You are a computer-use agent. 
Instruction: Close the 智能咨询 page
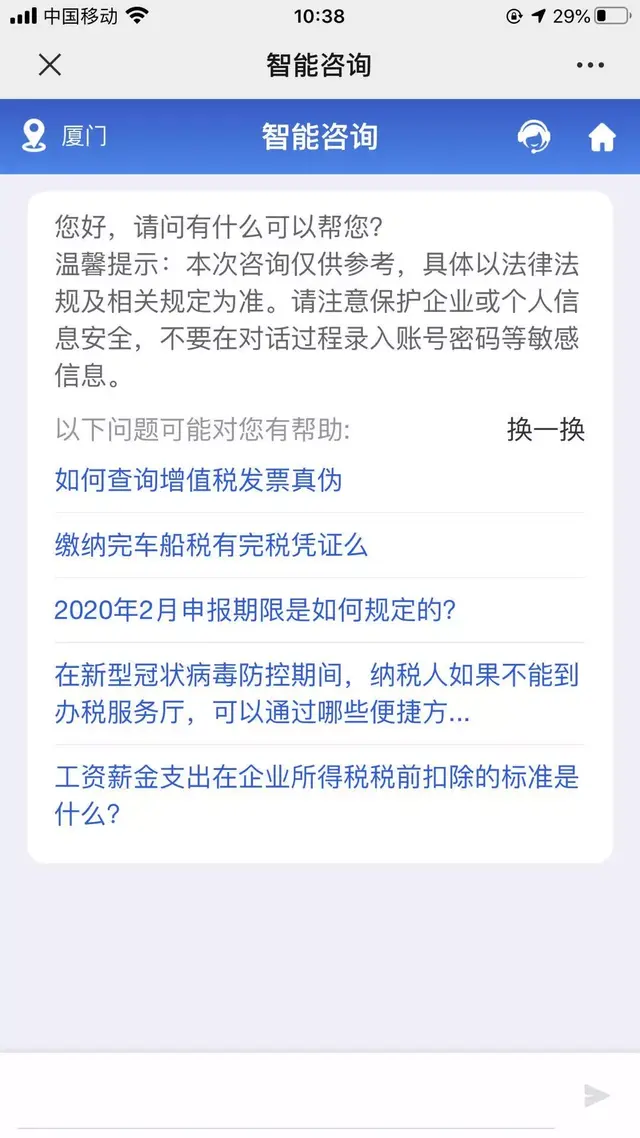click(x=49, y=65)
